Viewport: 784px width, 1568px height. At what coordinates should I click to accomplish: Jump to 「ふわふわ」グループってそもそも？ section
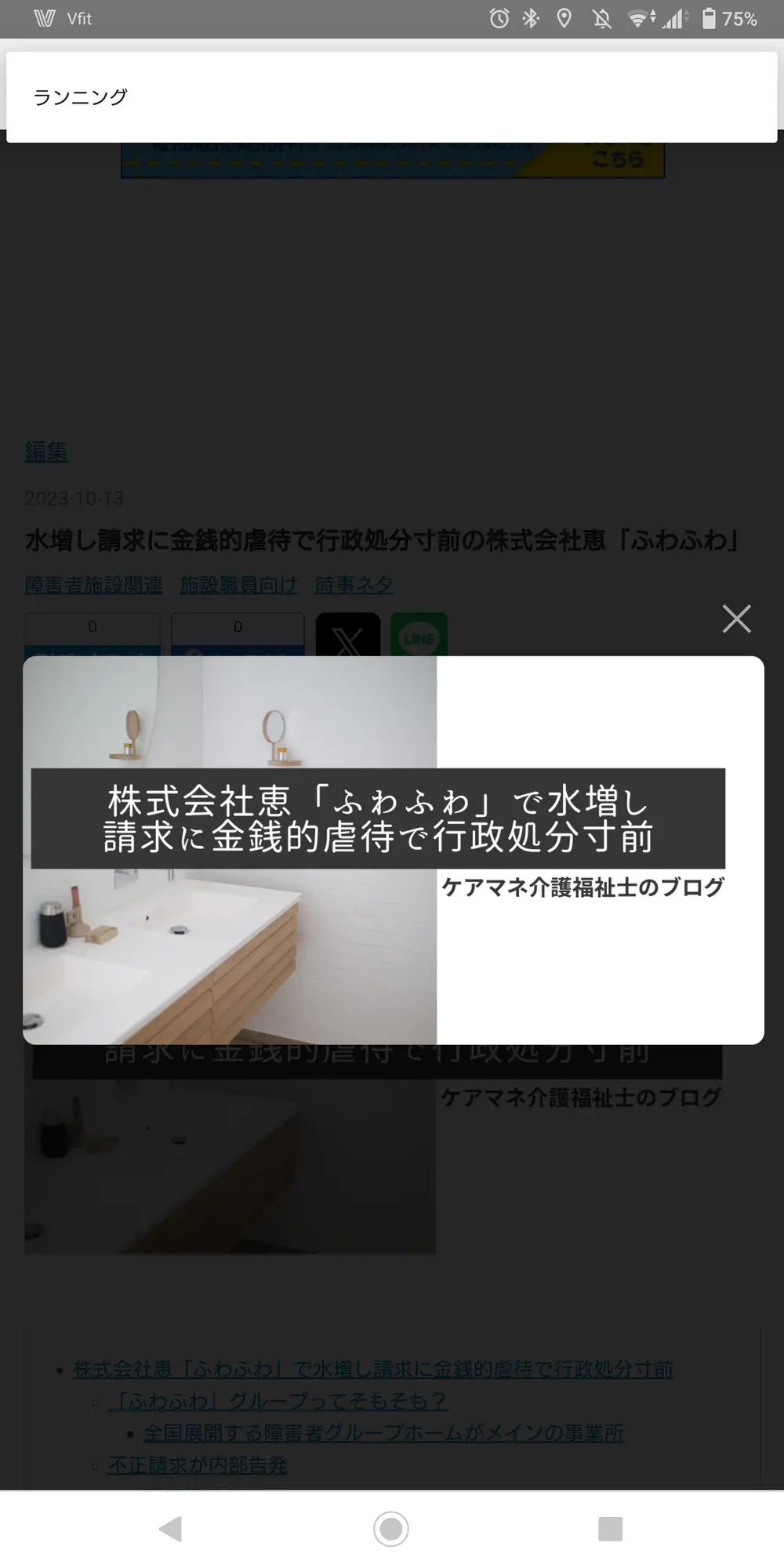[278, 1400]
